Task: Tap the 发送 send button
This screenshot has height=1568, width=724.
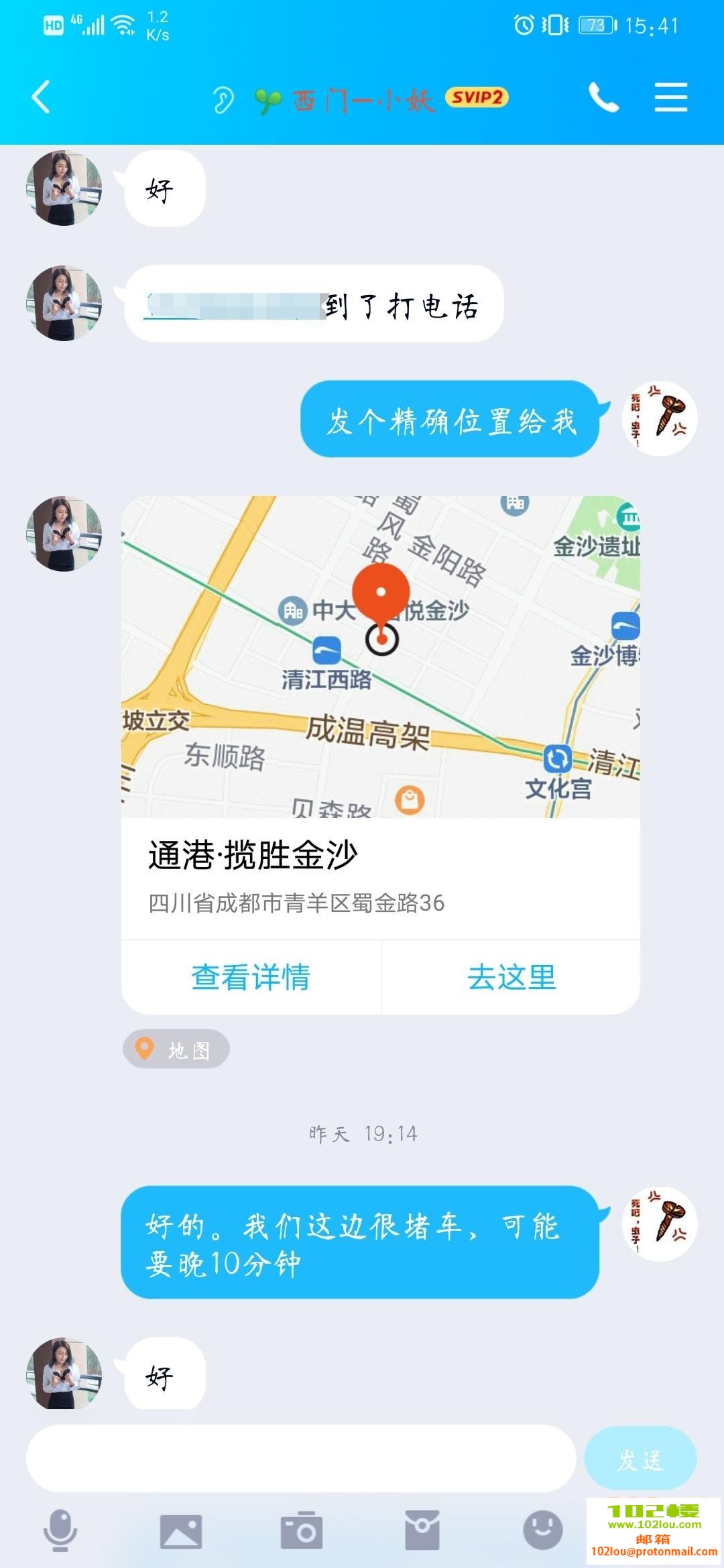Action: click(x=640, y=1459)
